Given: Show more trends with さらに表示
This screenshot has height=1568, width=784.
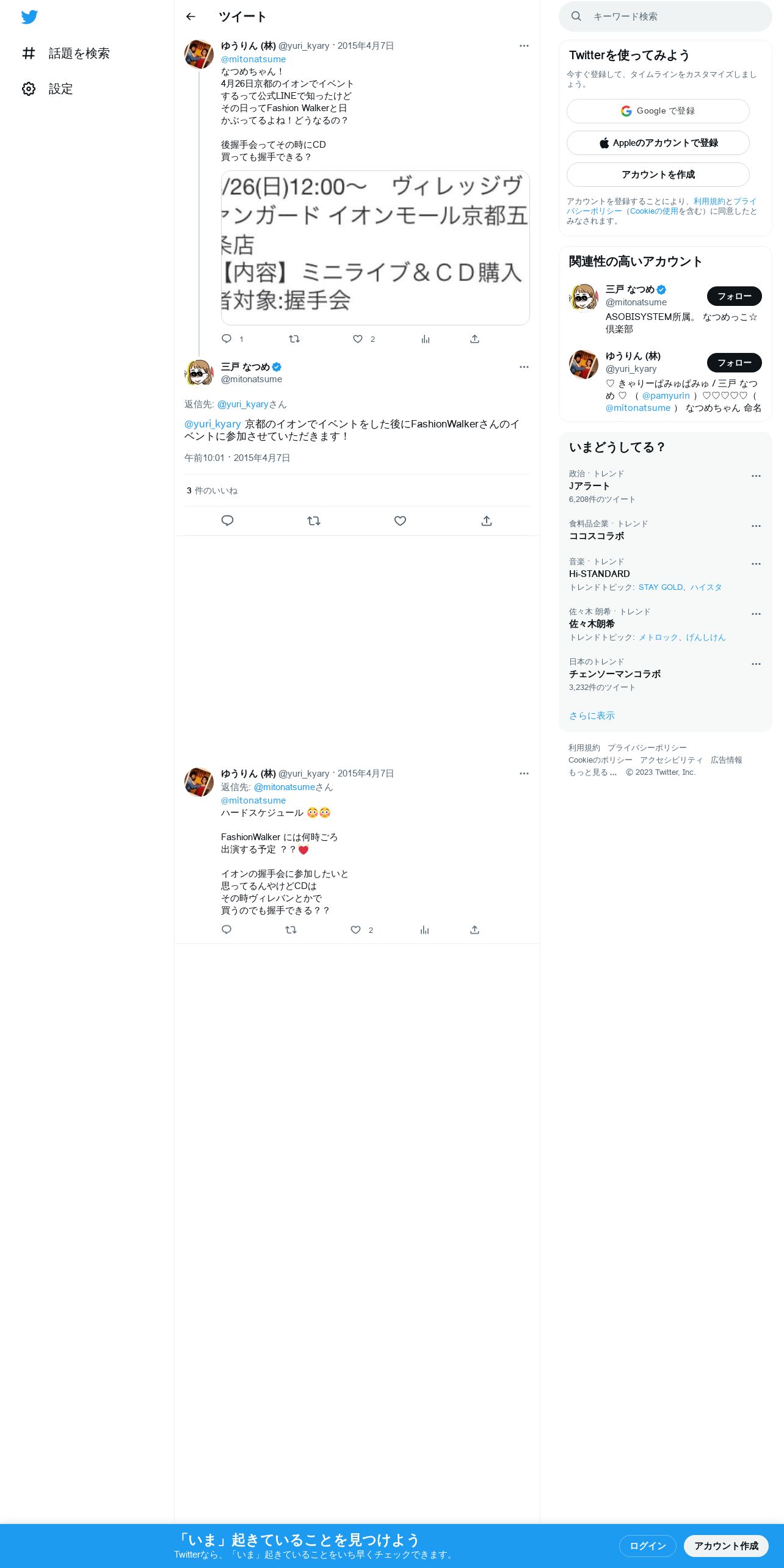Looking at the screenshot, I should click(x=592, y=716).
